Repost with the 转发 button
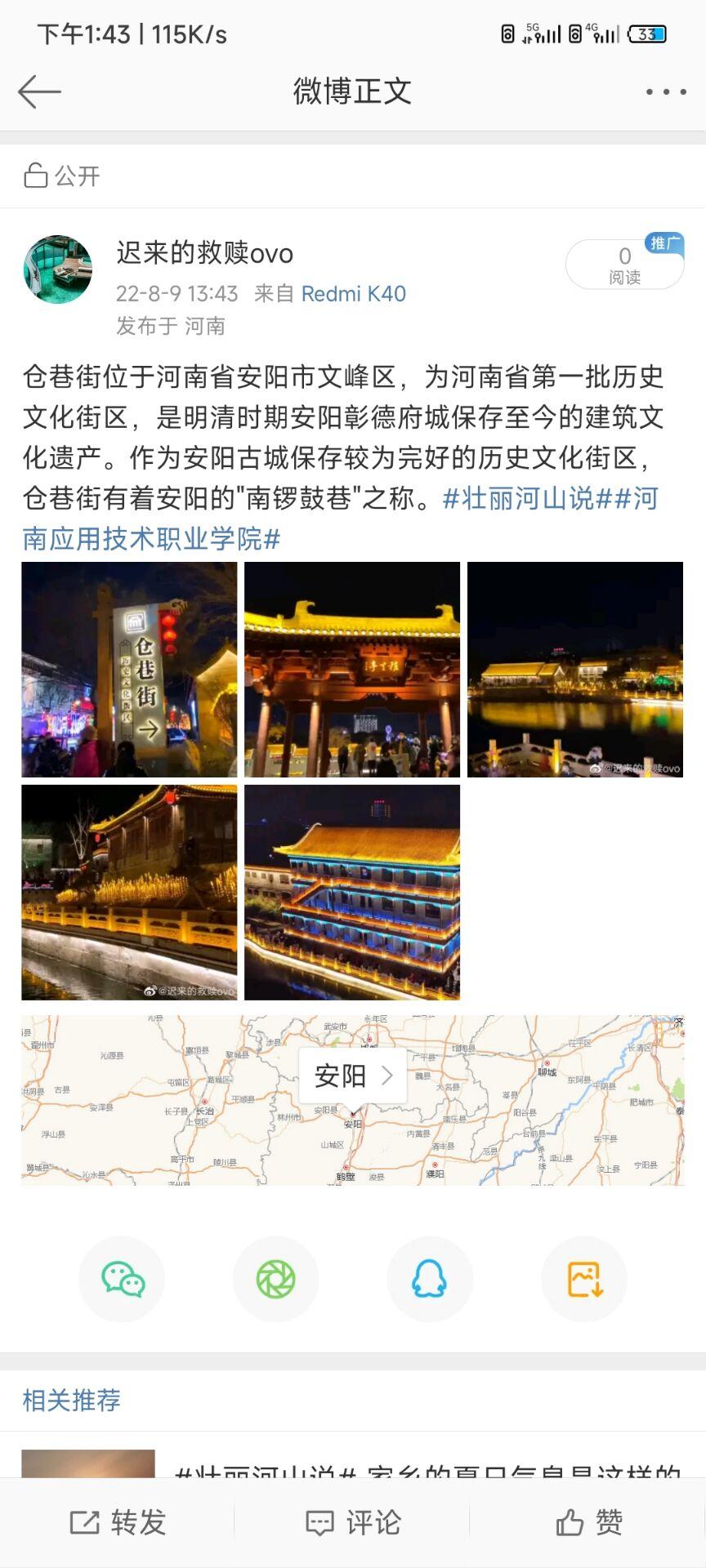This screenshot has width=706, height=1568. click(x=118, y=1522)
